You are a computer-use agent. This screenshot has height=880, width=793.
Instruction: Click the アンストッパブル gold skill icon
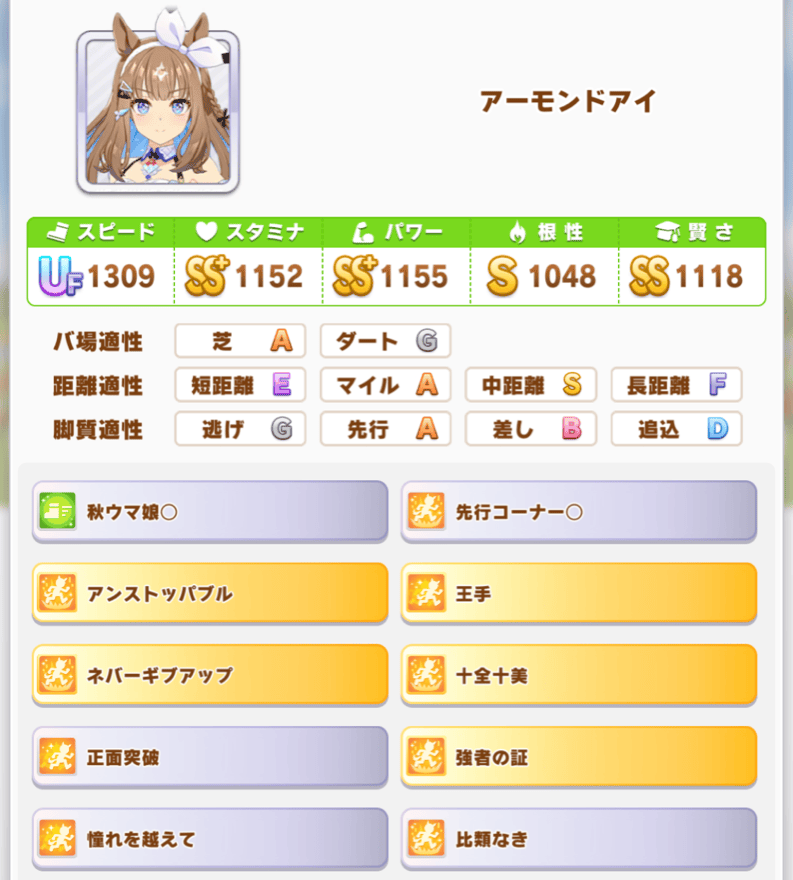click(x=60, y=594)
